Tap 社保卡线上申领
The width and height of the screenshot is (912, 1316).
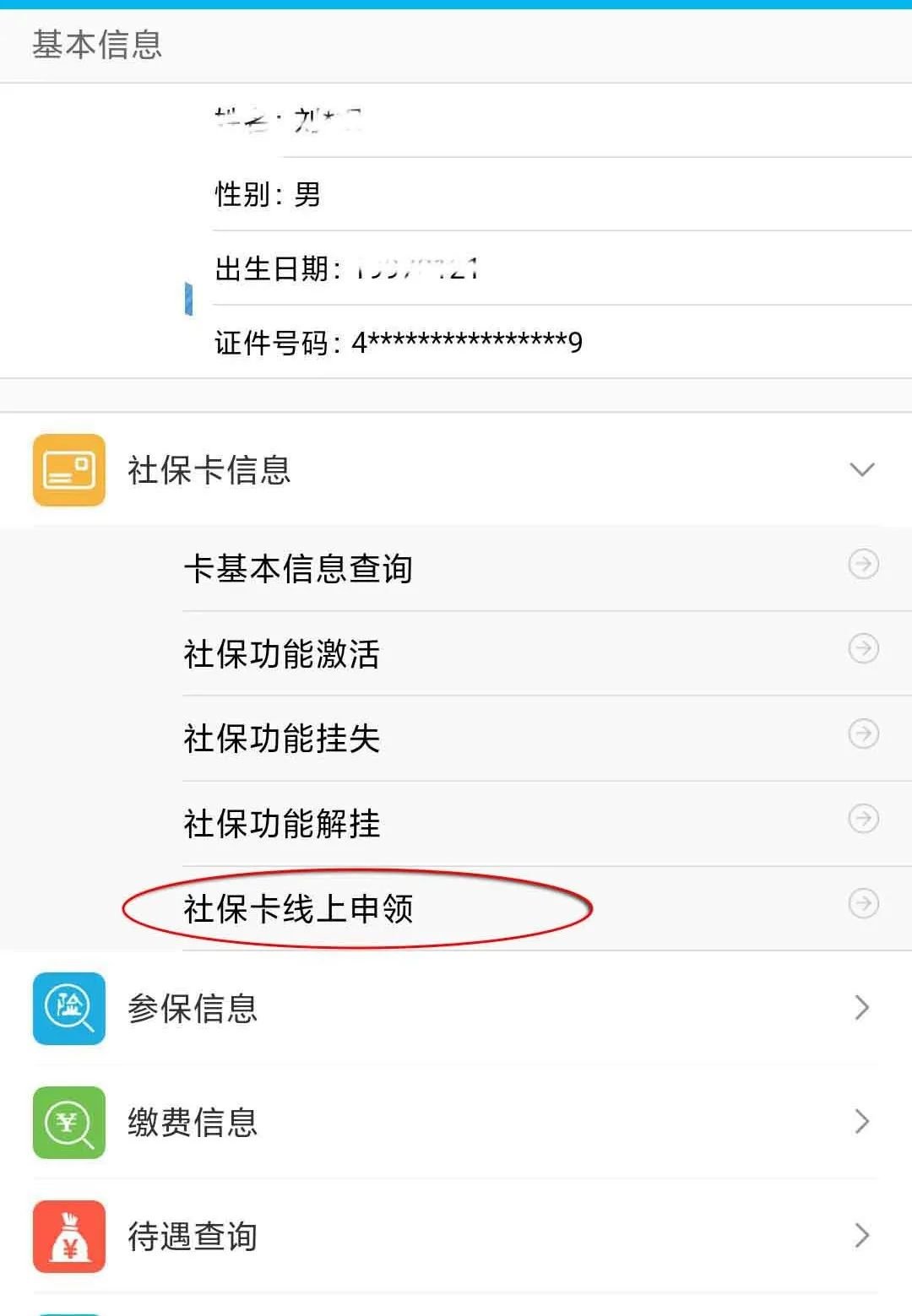(x=298, y=909)
